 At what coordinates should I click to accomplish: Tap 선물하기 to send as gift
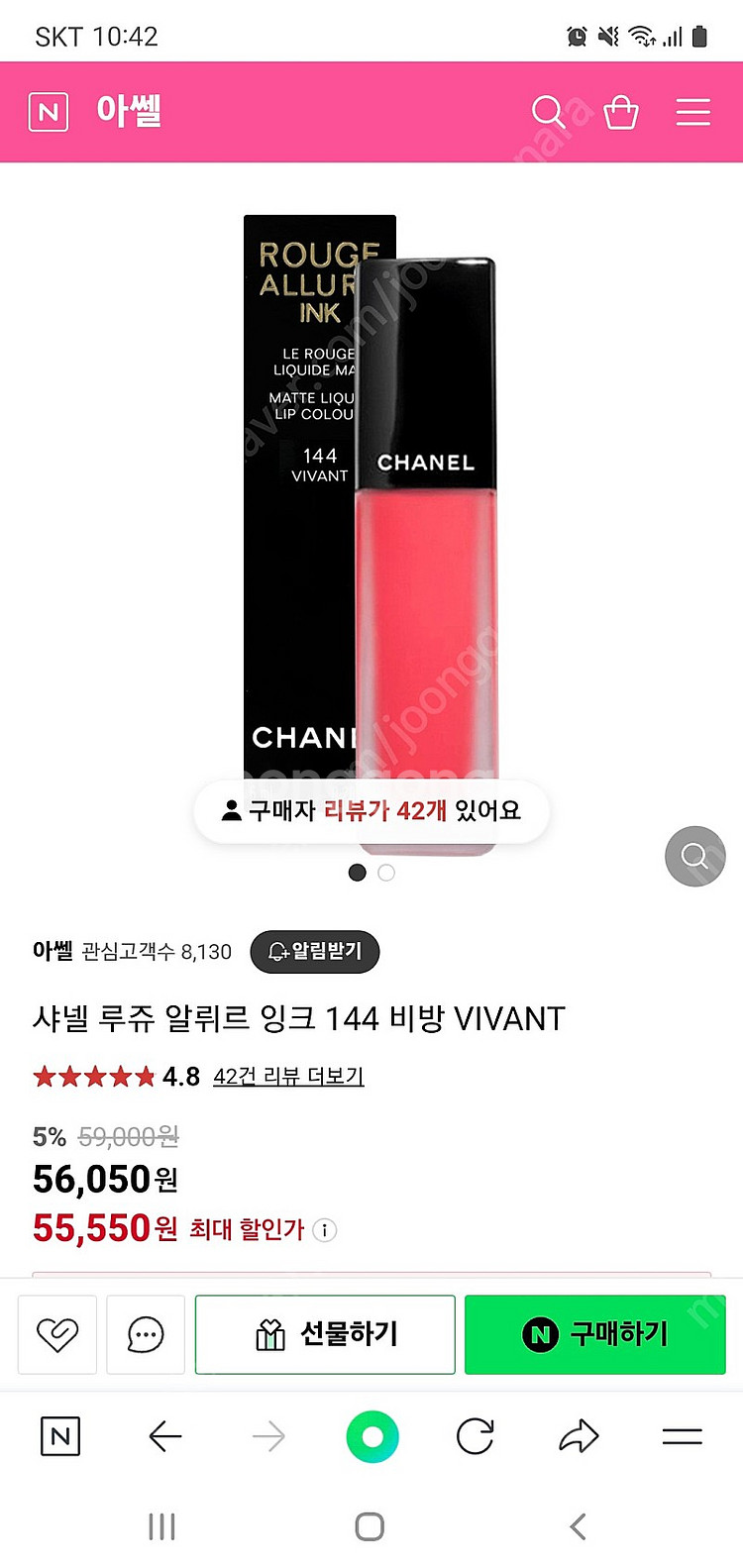(x=325, y=1334)
